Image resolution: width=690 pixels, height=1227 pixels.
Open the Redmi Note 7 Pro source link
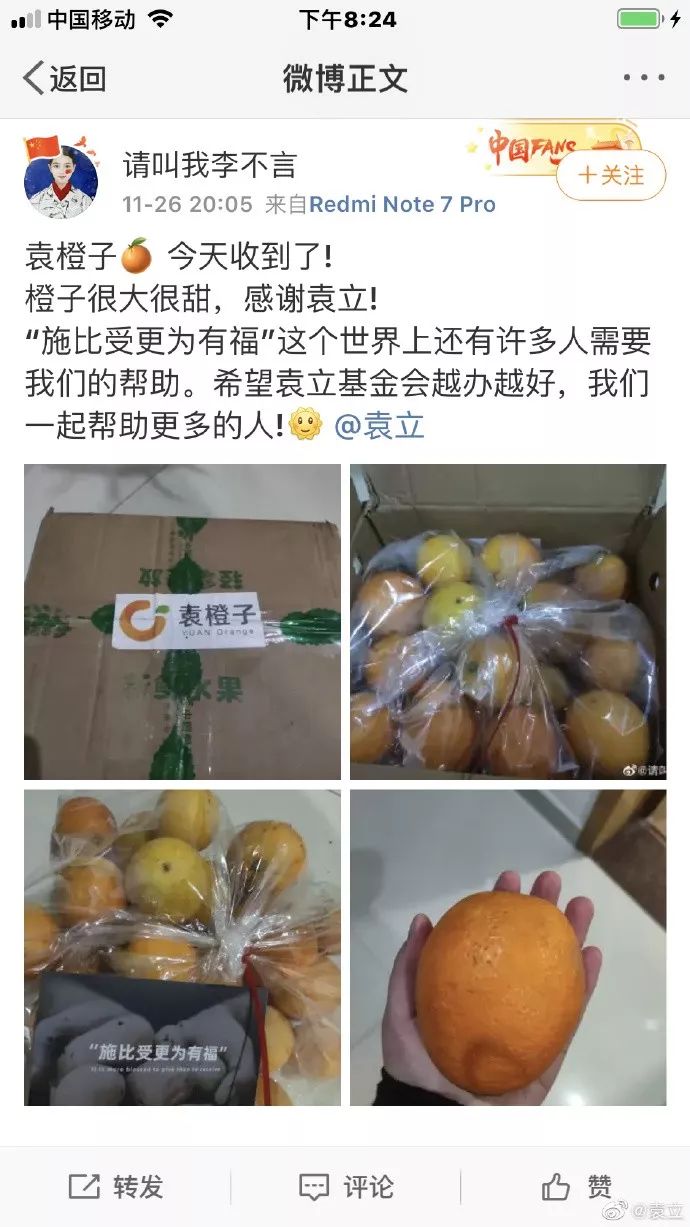pos(403,204)
